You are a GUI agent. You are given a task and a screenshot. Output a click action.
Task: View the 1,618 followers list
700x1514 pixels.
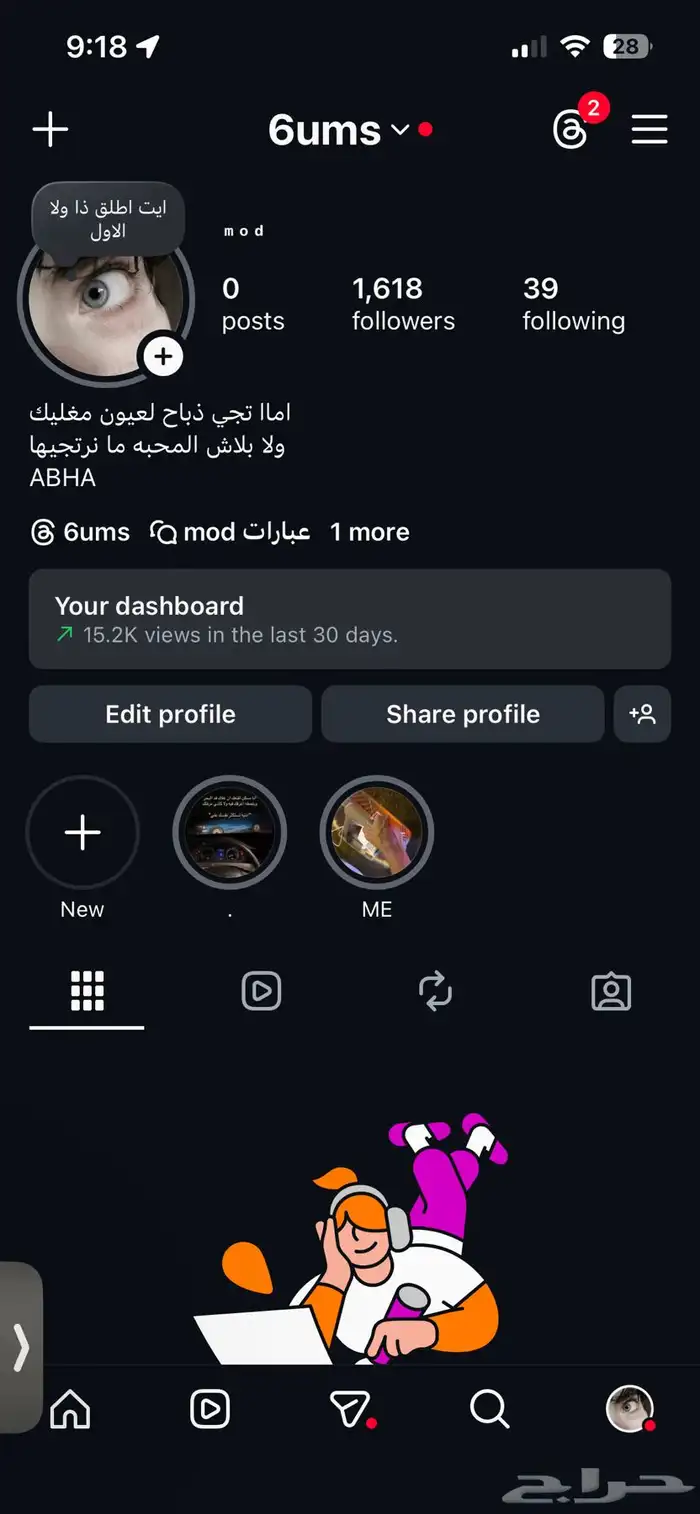(403, 304)
